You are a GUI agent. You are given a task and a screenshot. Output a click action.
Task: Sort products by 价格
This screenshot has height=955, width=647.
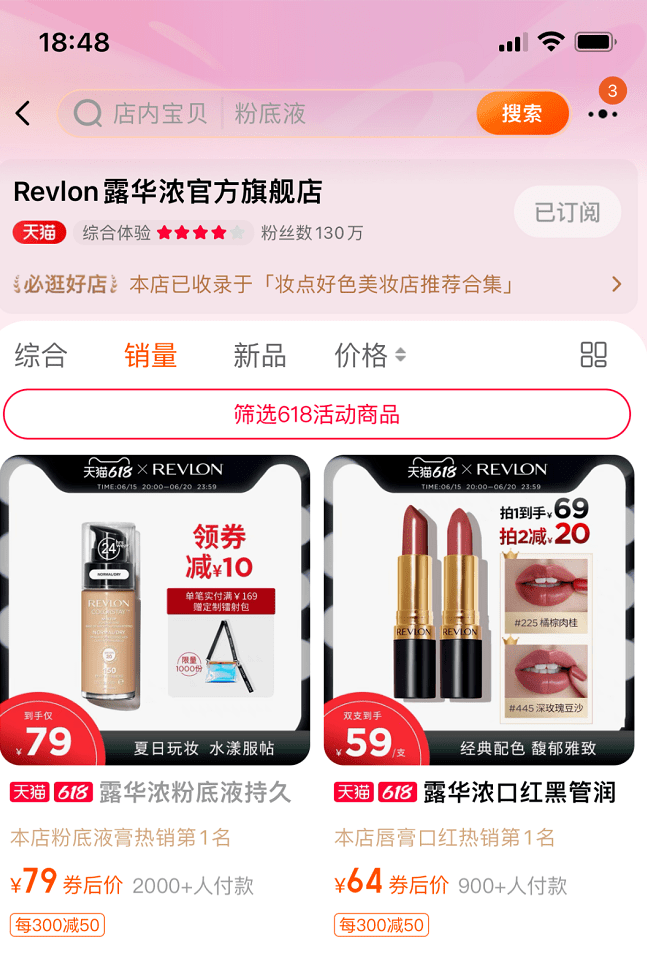[370, 355]
